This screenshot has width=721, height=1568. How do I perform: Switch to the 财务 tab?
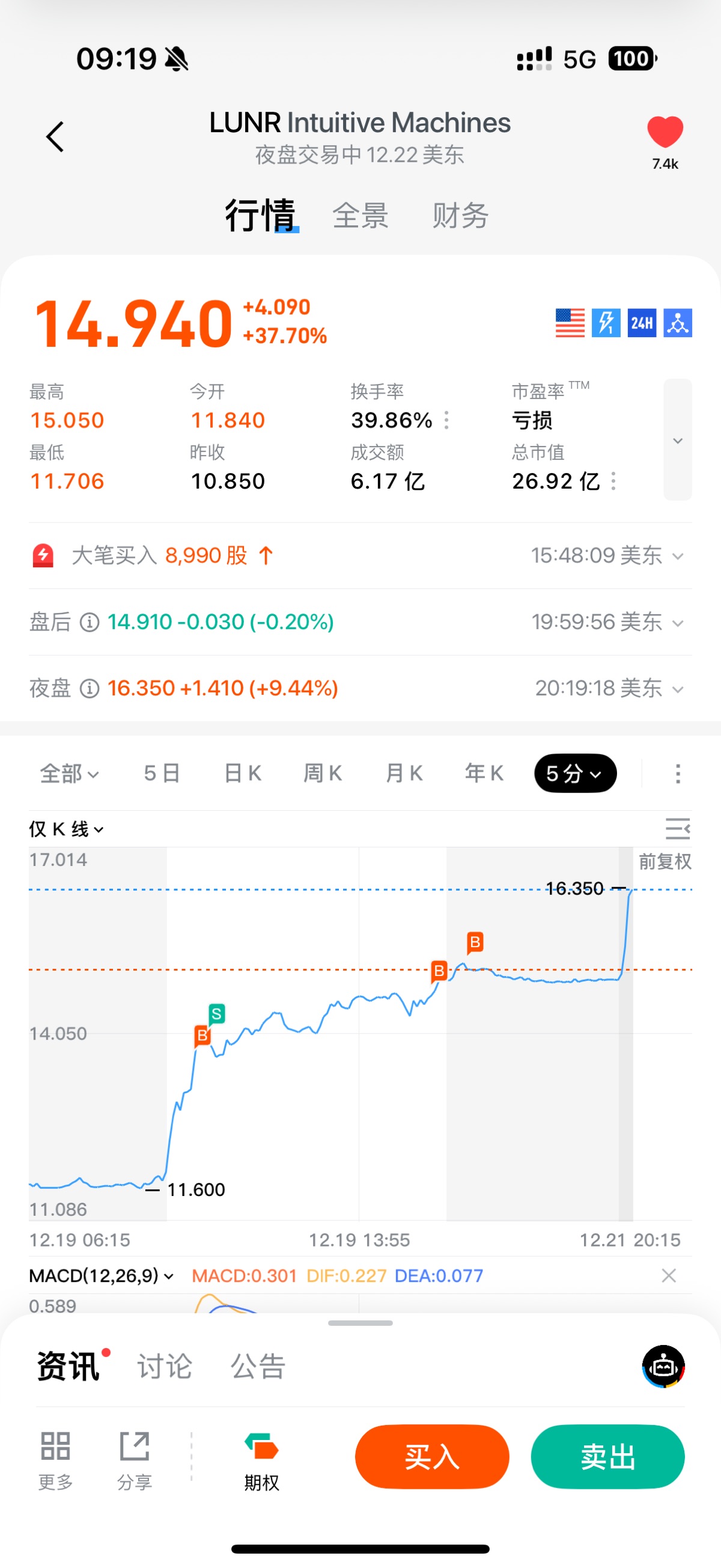point(460,216)
